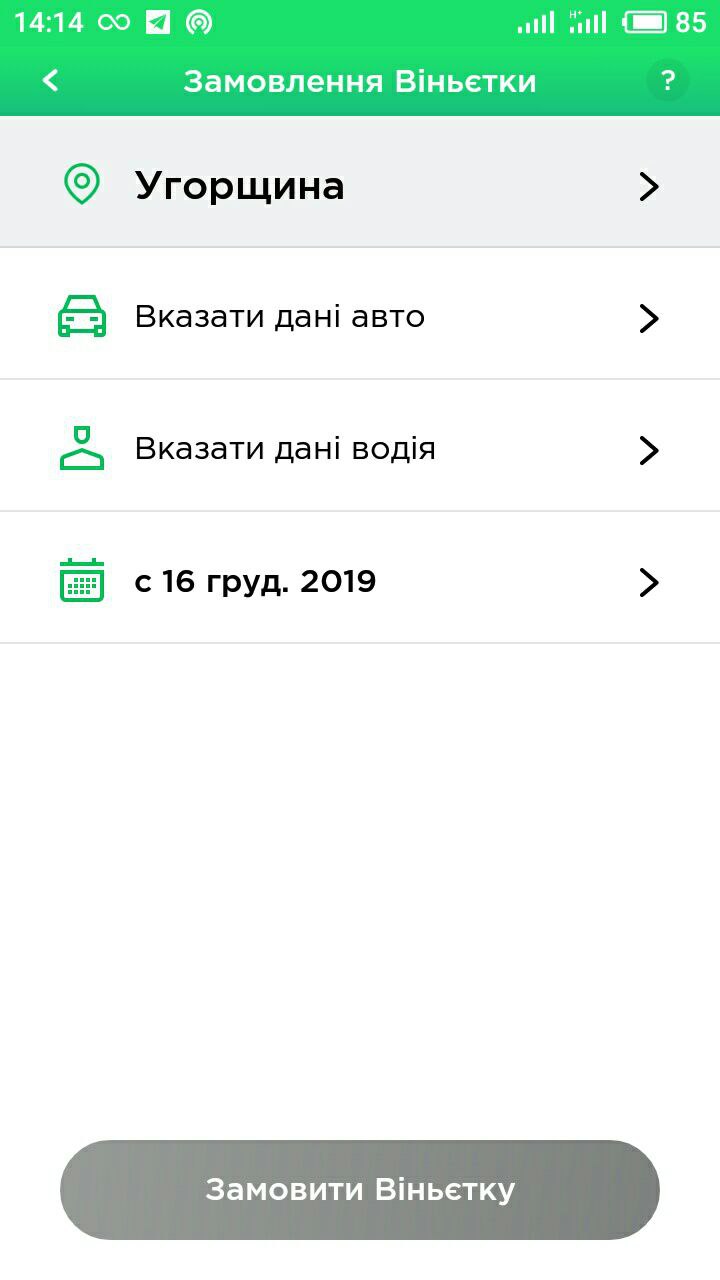The image size is (720, 1280).
Task: Tap the Замовити Віньєтку button
Action: [x=360, y=1190]
